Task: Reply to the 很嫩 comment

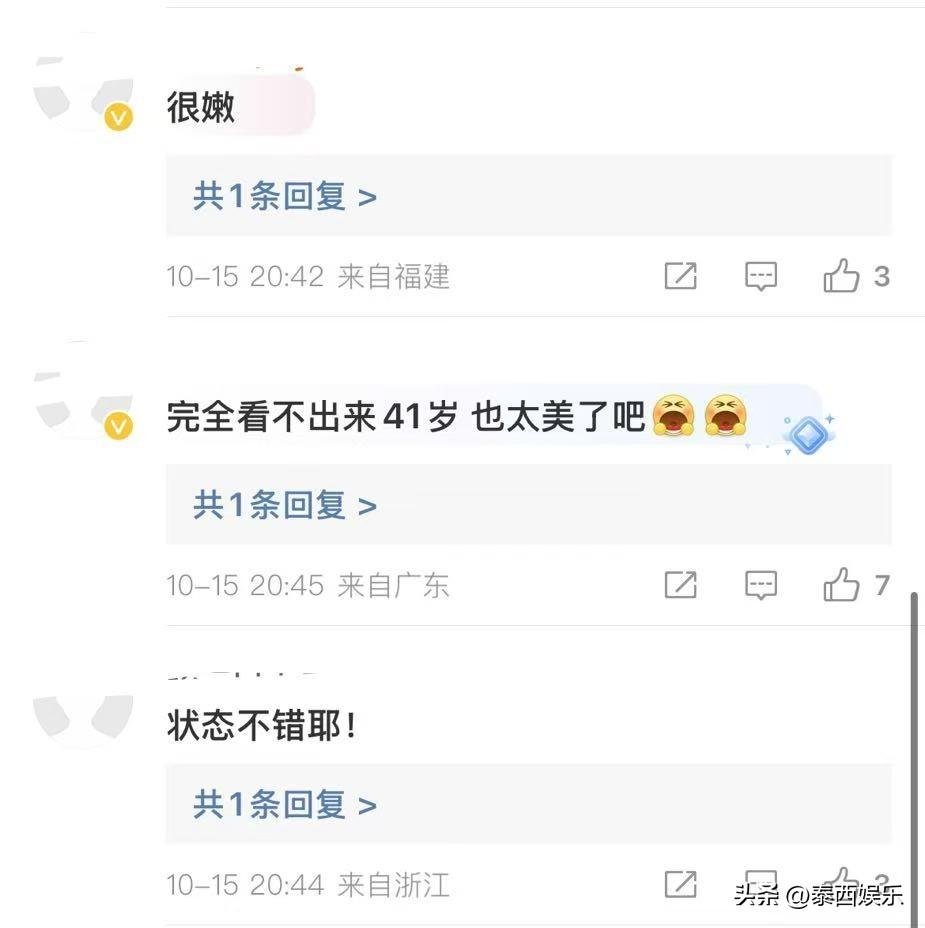Action: coord(761,276)
